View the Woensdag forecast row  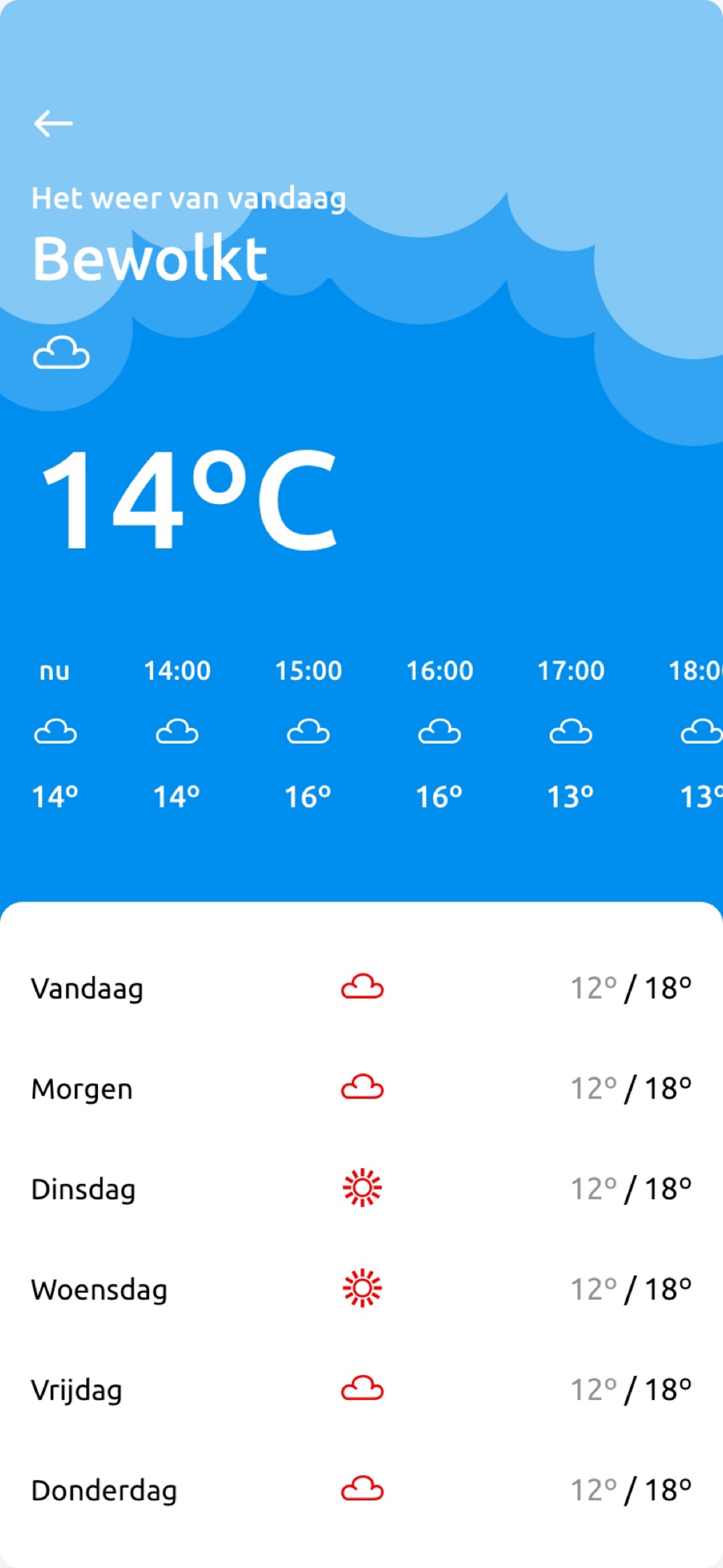pyautogui.click(x=361, y=1289)
